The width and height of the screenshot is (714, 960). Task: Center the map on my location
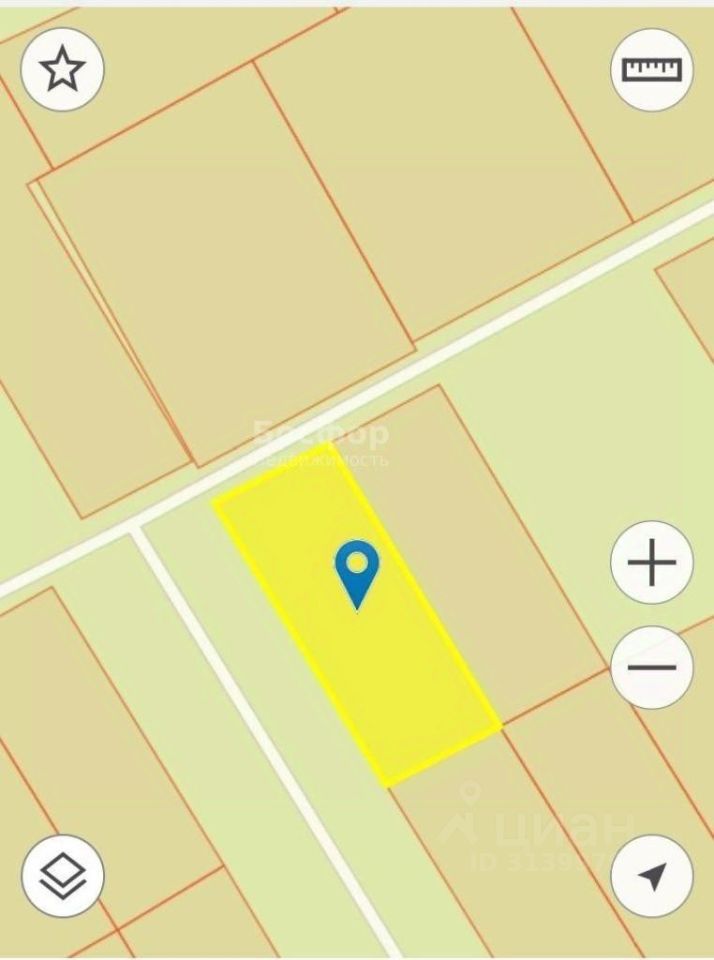(x=651, y=876)
